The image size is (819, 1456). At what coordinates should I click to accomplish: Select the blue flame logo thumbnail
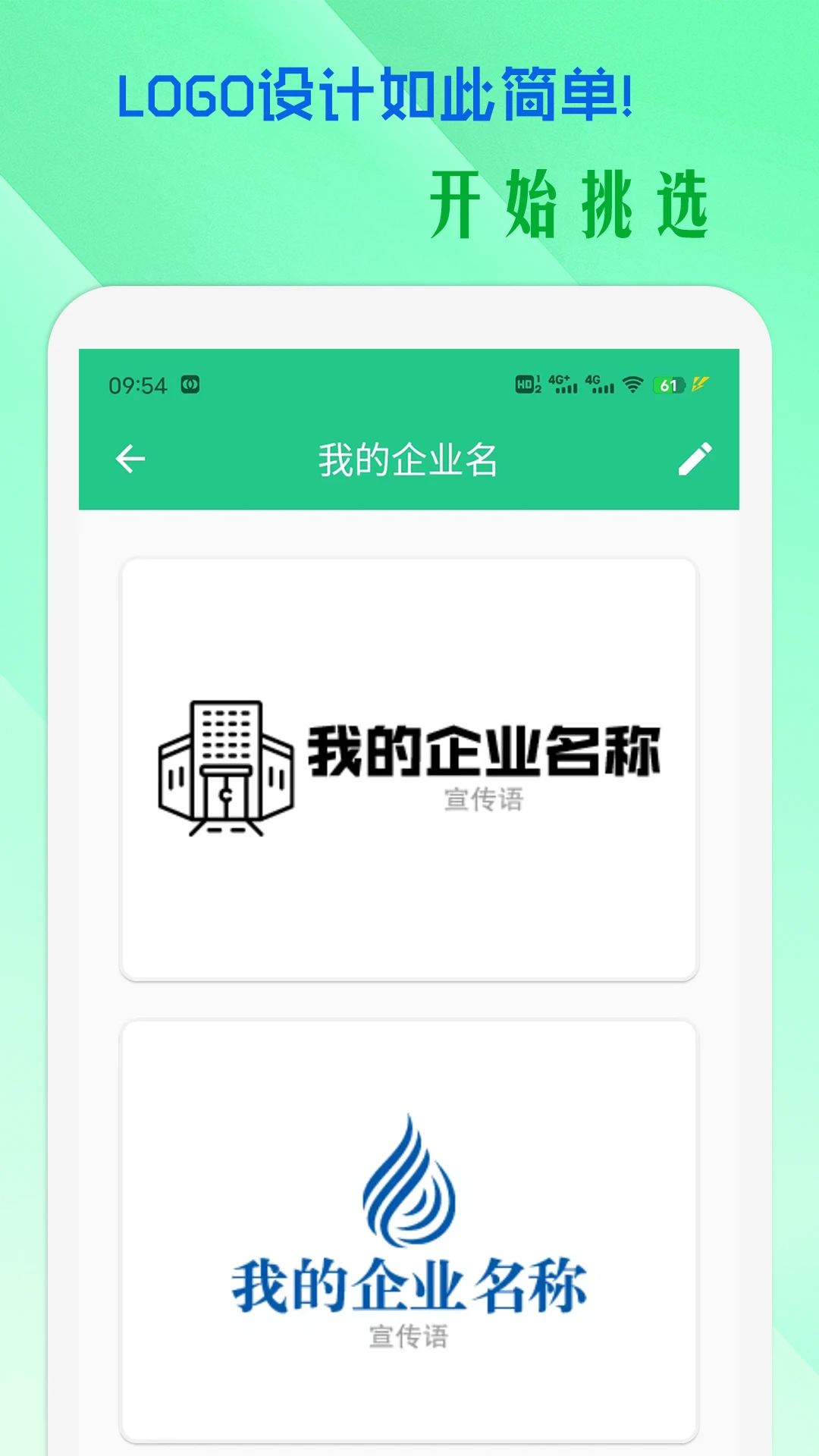click(x=408, y=1228)
